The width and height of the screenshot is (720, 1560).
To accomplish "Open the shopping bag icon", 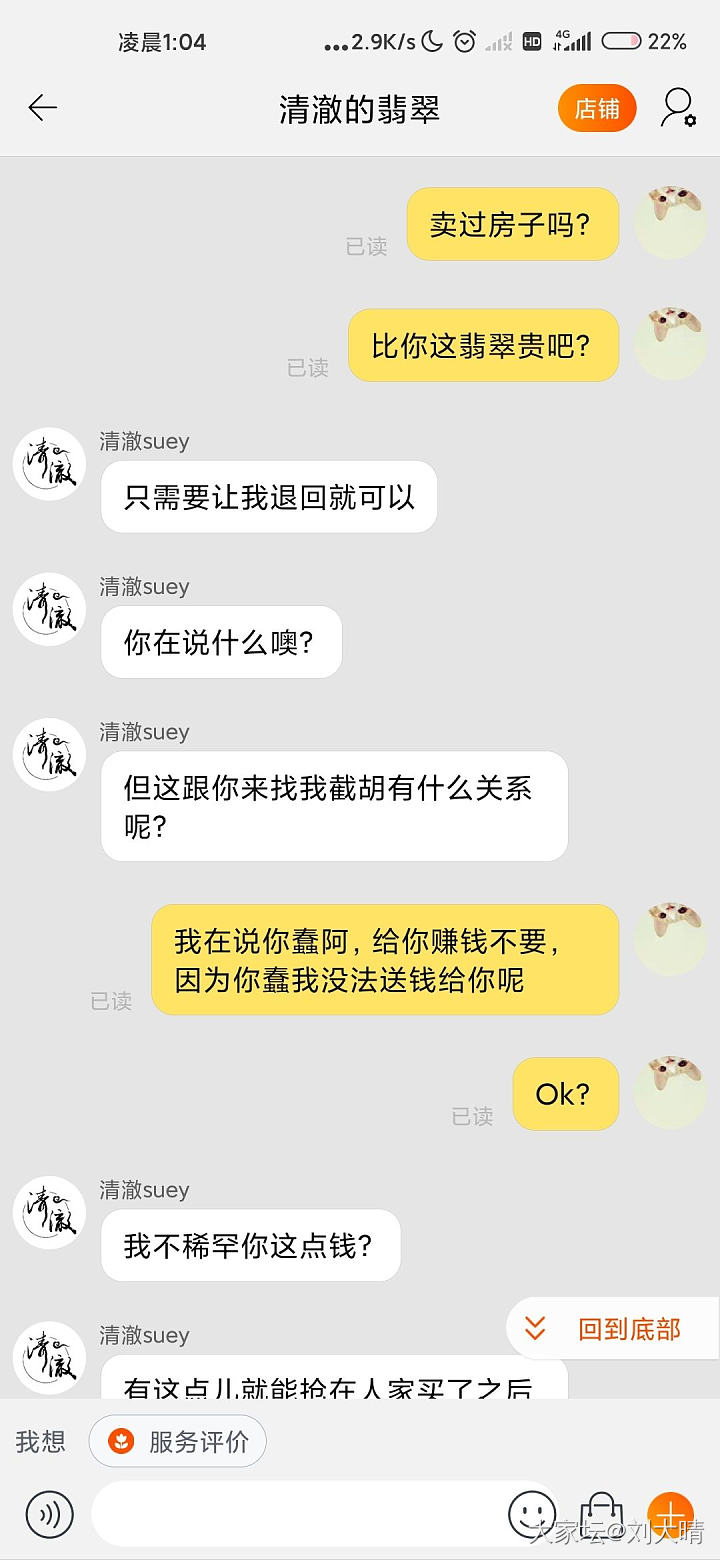I will pyautogui.click(x=601, y=1515).
